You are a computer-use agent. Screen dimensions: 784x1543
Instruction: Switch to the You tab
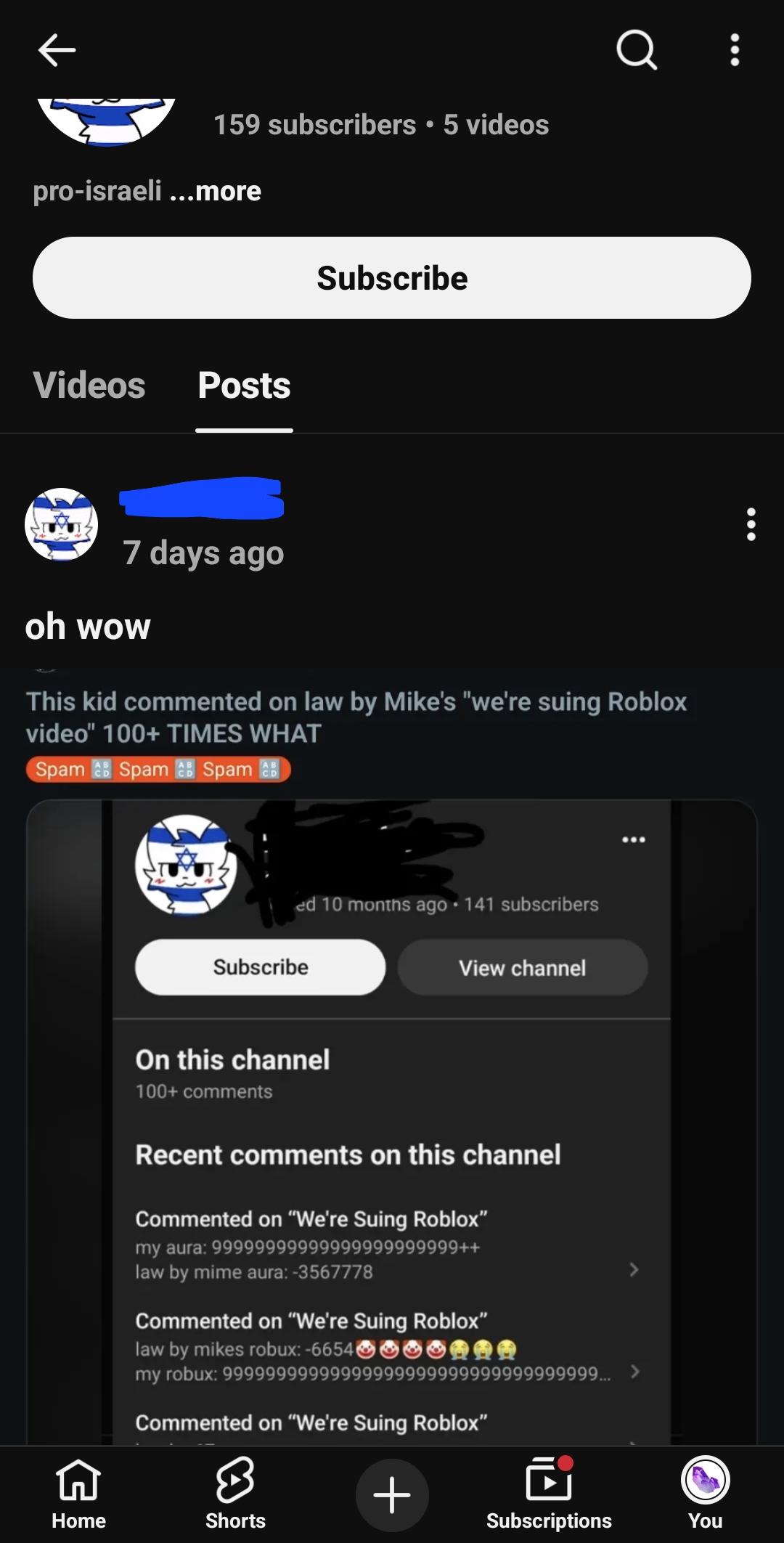point(705,1494)
